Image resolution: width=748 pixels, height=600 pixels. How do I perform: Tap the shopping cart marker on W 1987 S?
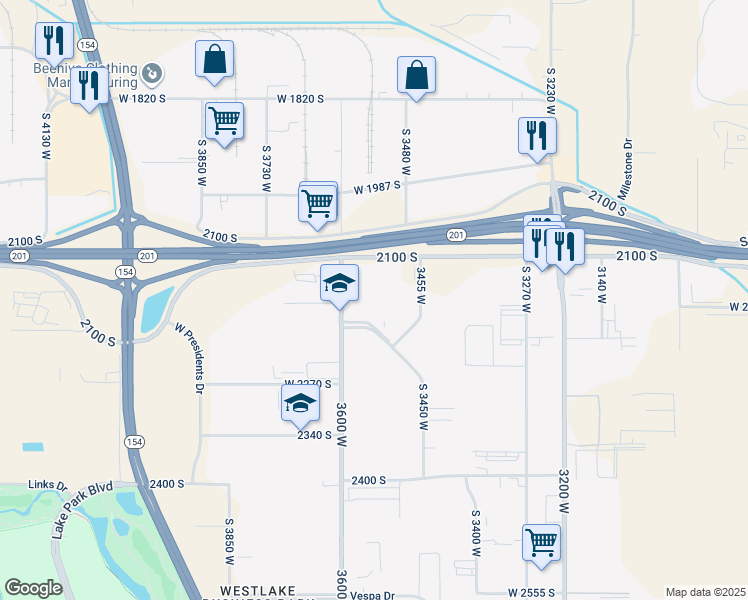[318, 205]
